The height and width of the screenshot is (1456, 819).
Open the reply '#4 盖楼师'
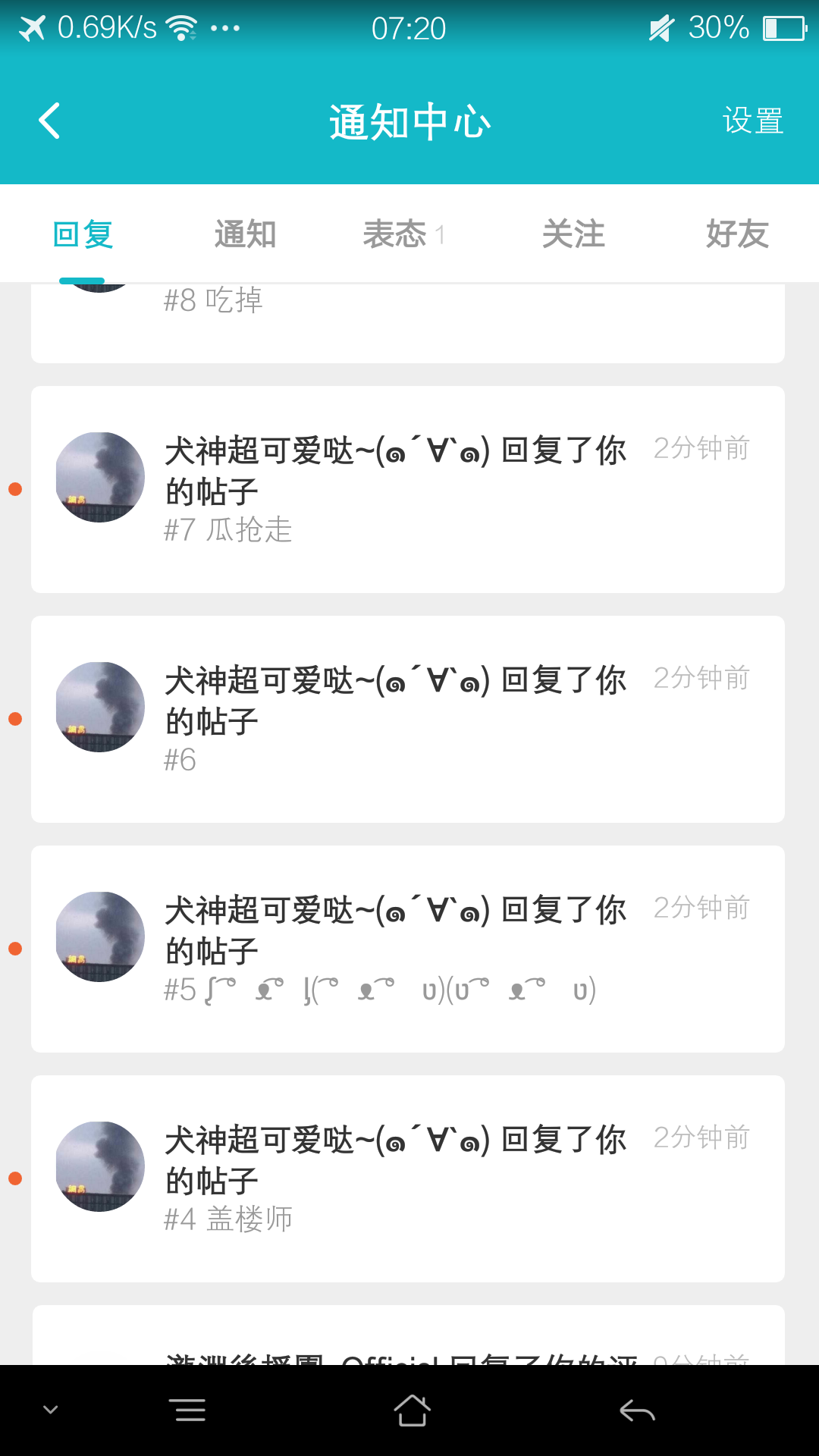(407, 1178)
